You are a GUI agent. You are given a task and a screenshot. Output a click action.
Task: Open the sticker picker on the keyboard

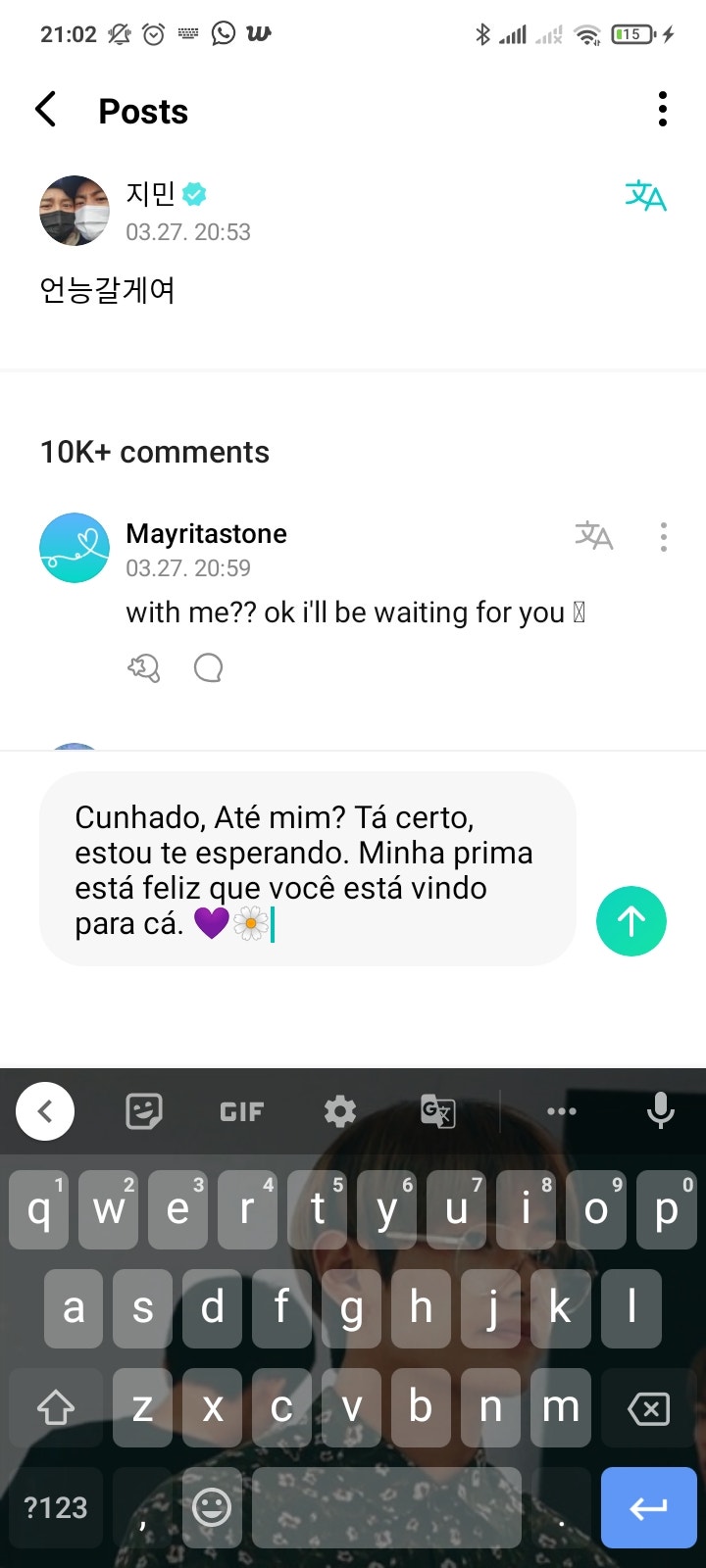click(143, 1111)
